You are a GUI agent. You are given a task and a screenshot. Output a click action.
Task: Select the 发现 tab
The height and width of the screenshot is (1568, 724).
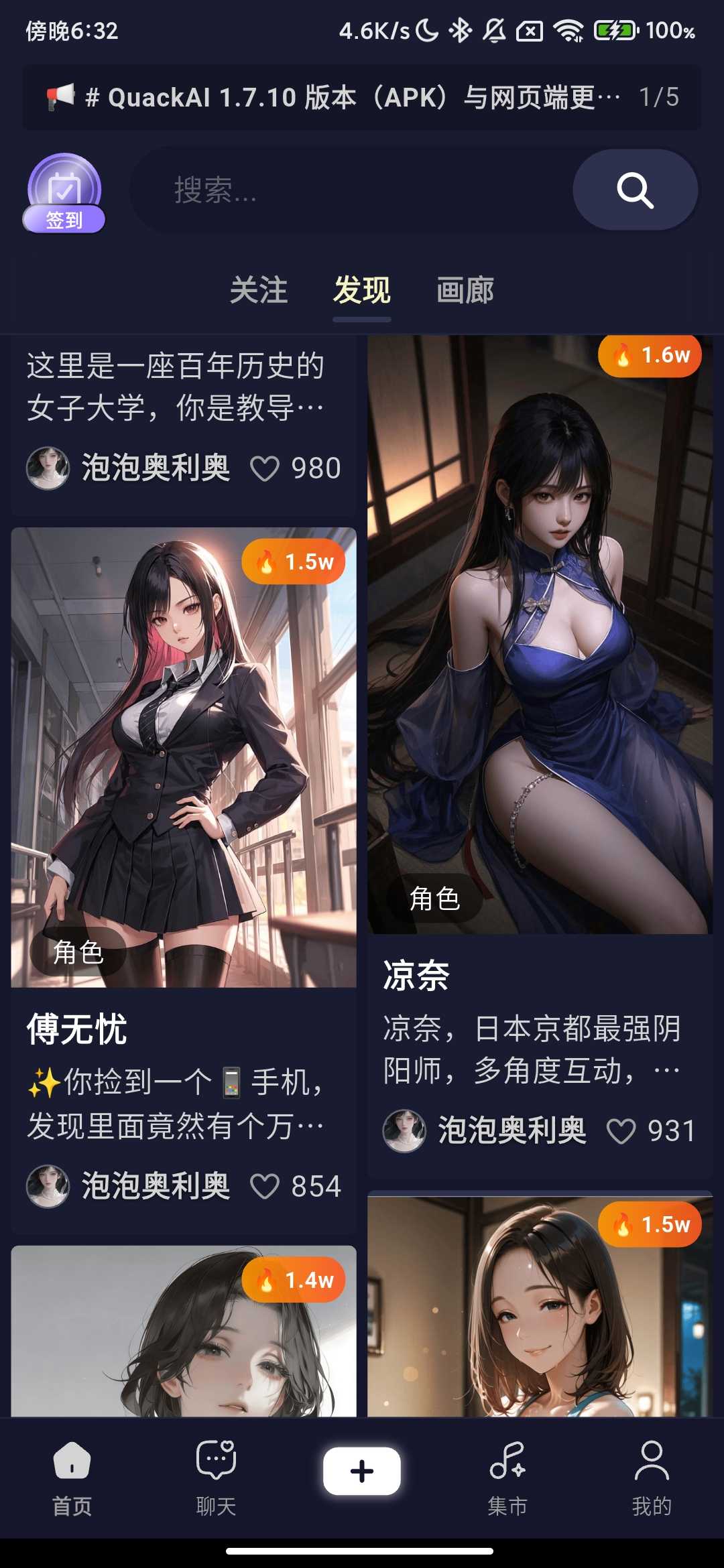click(x=362, y=291)
